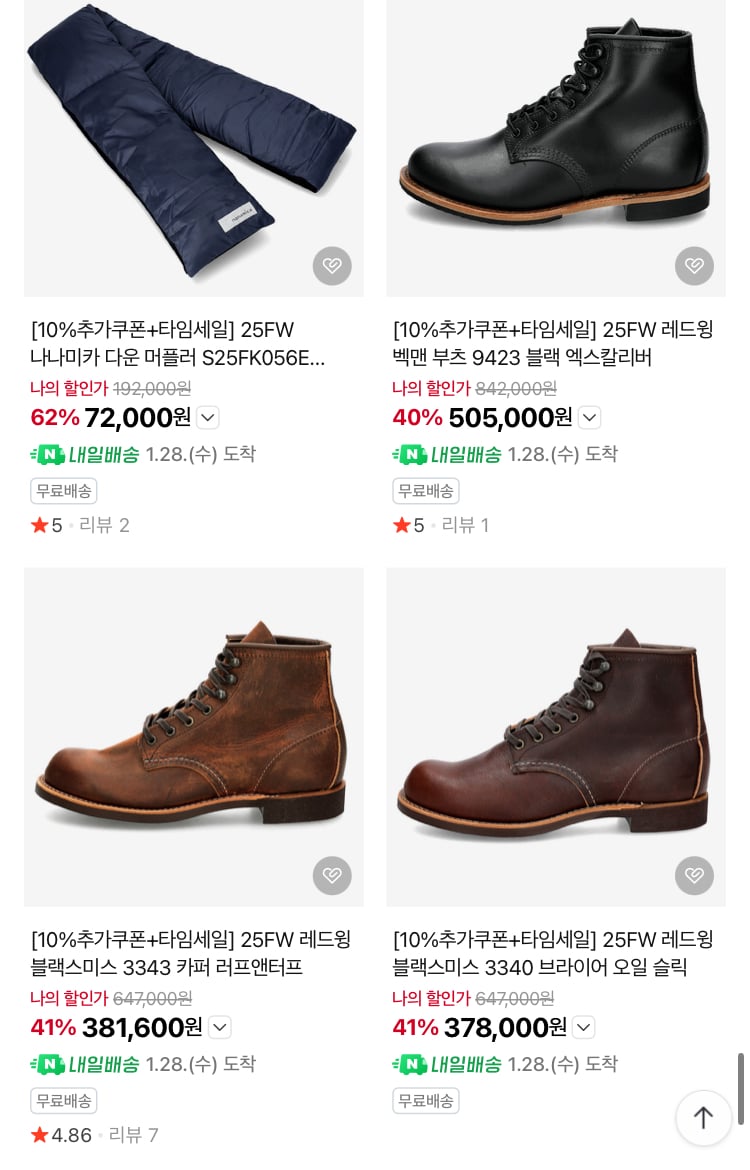Add Blacksmith 3343 Copper boots to wishlist
750x1170 pixels.
tap(332, 876)
